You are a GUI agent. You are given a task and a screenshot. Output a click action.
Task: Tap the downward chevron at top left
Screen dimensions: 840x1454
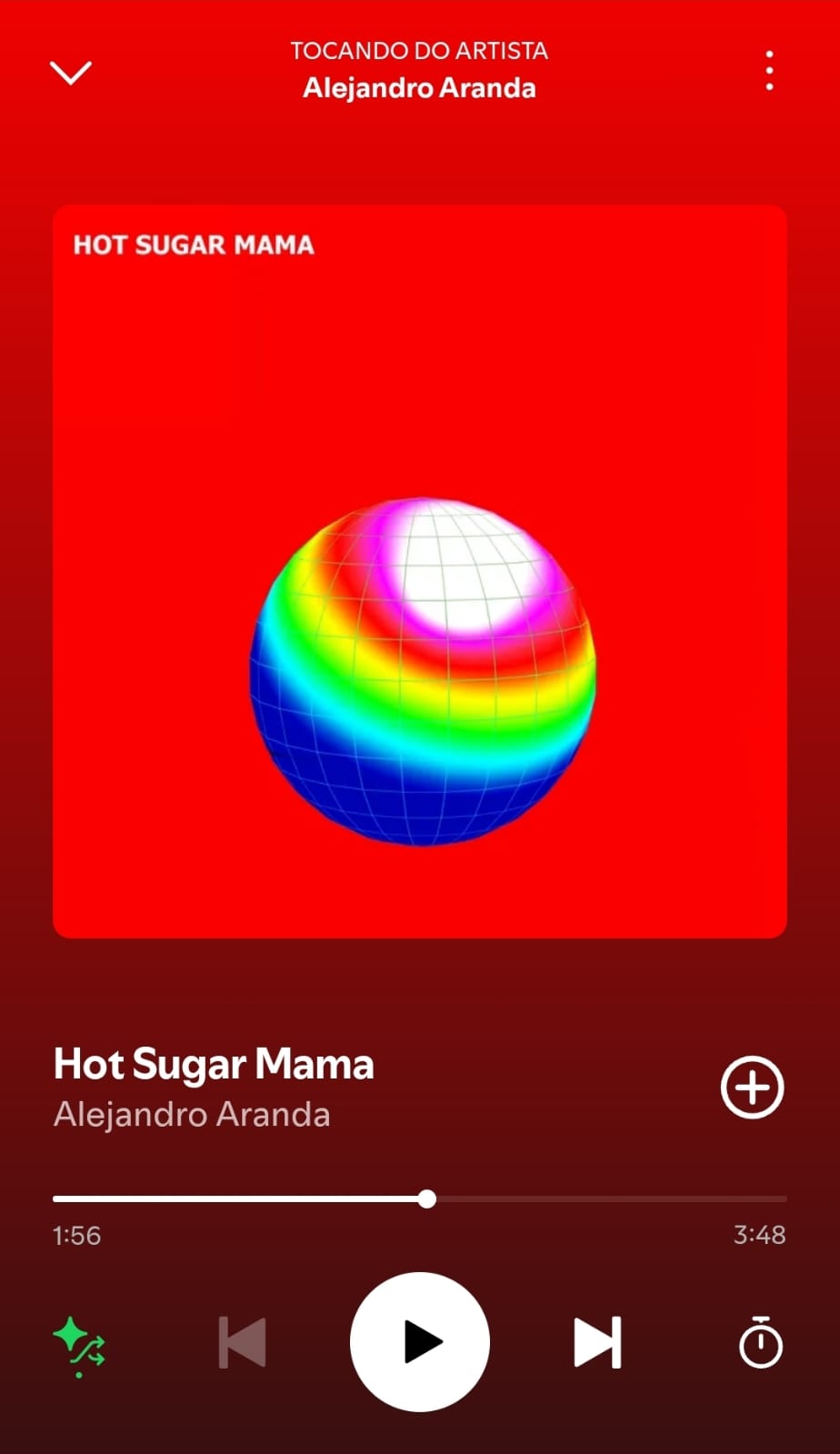[70, 73]
